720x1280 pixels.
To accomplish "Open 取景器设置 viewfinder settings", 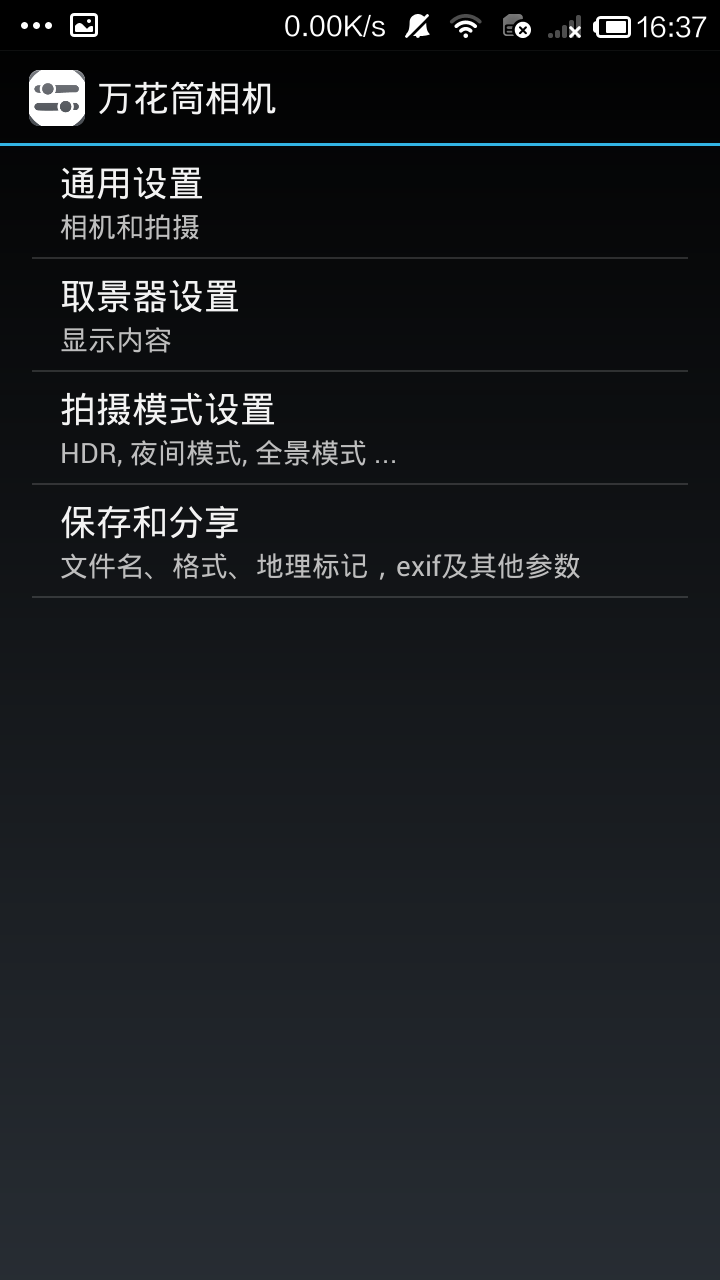I will click(360, 316).
